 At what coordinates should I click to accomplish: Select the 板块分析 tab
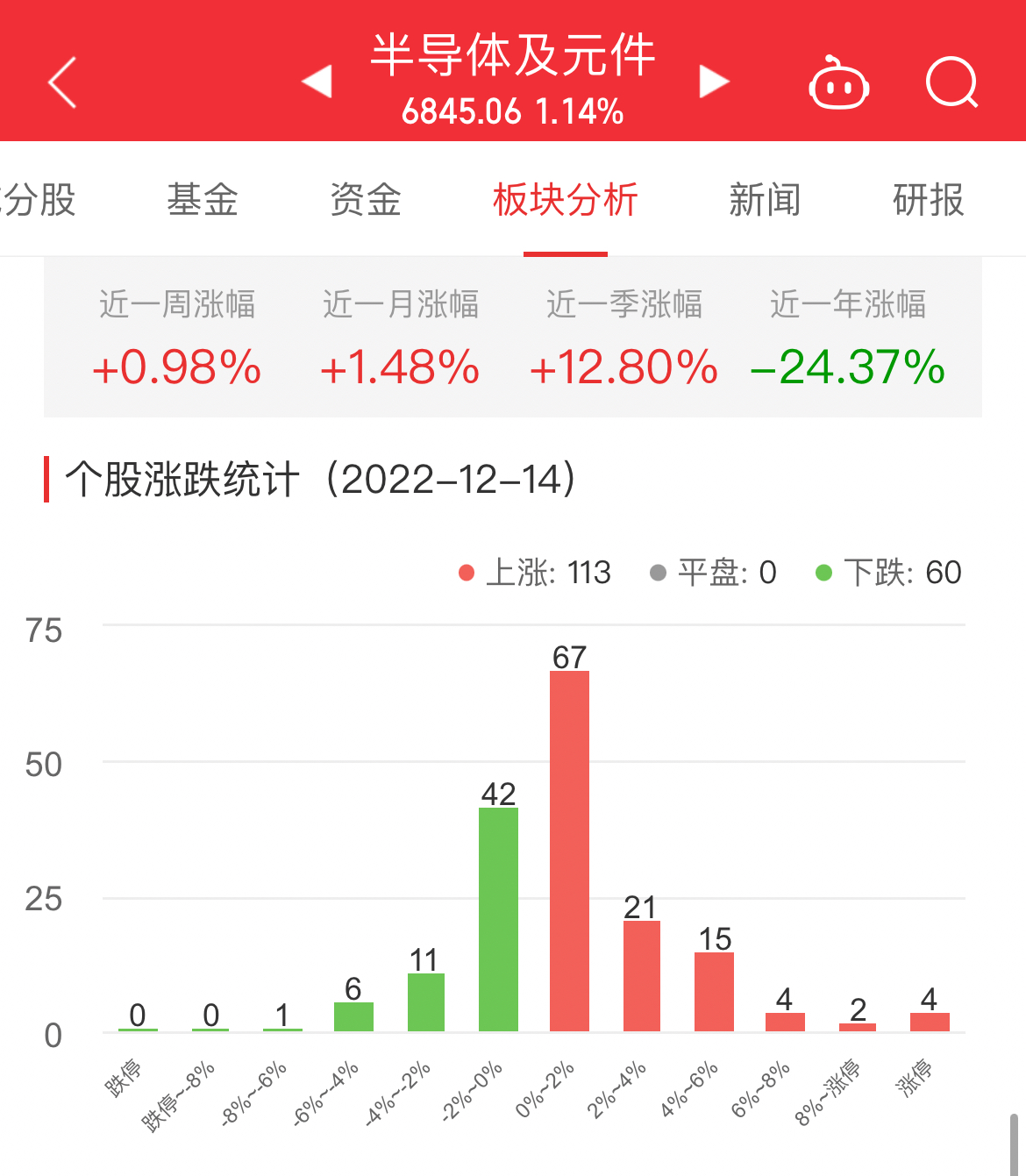[565, 200]
